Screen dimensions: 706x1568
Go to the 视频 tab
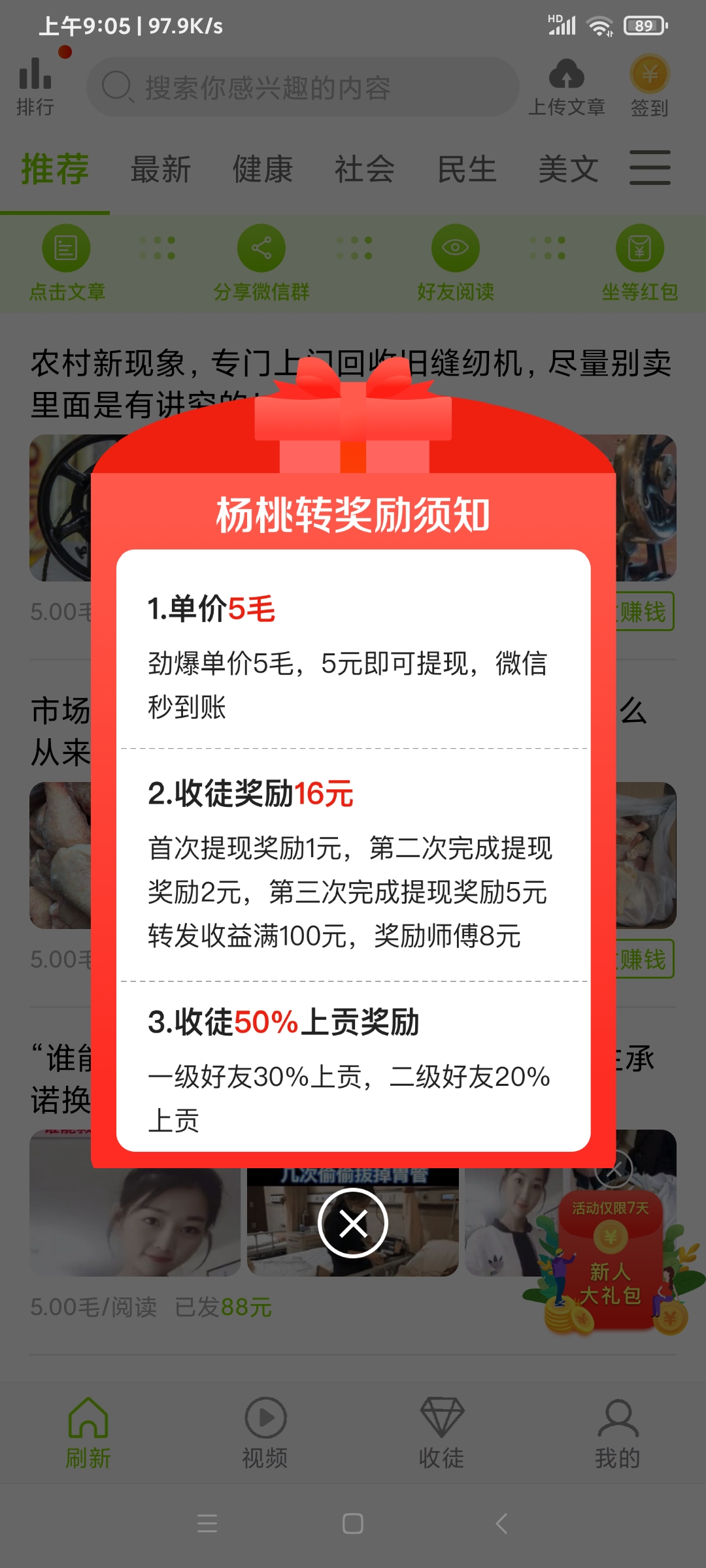tap(265, 1433)
